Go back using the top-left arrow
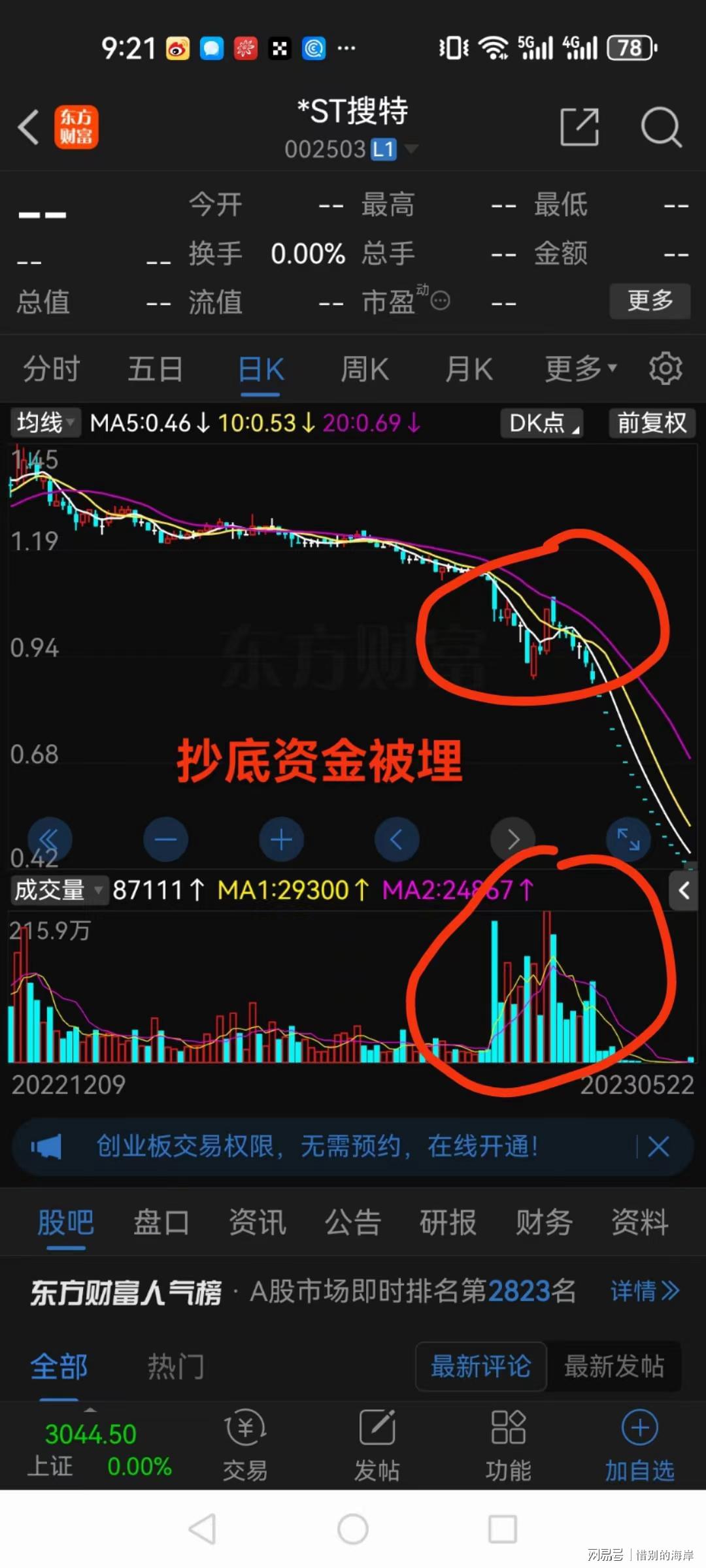 coord(29,127)
